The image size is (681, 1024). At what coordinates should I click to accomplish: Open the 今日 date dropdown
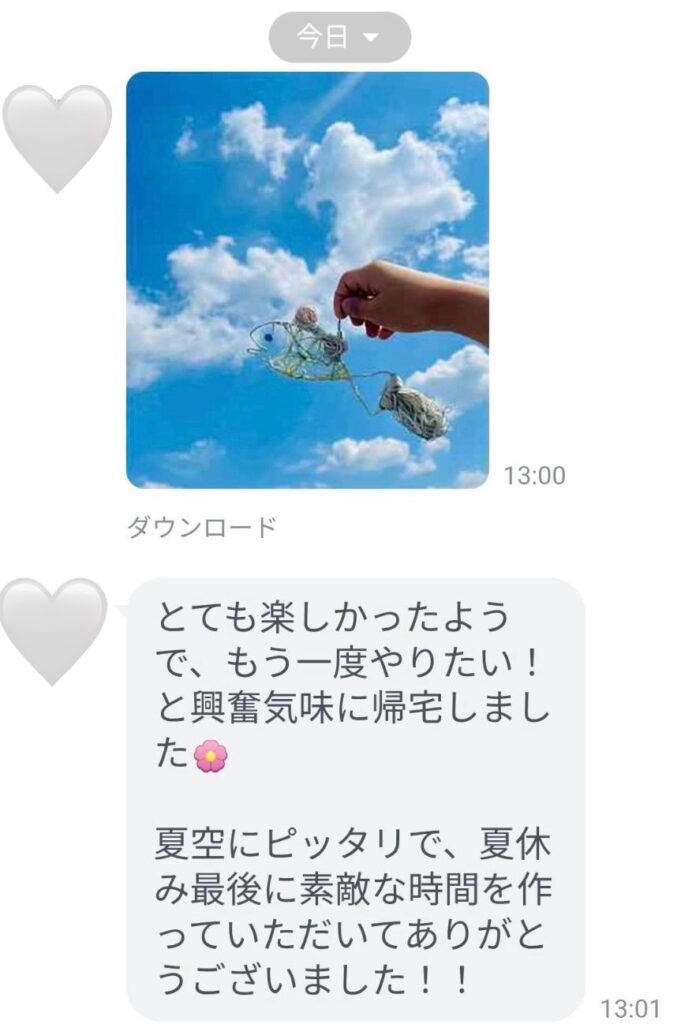tap(339, 38)
